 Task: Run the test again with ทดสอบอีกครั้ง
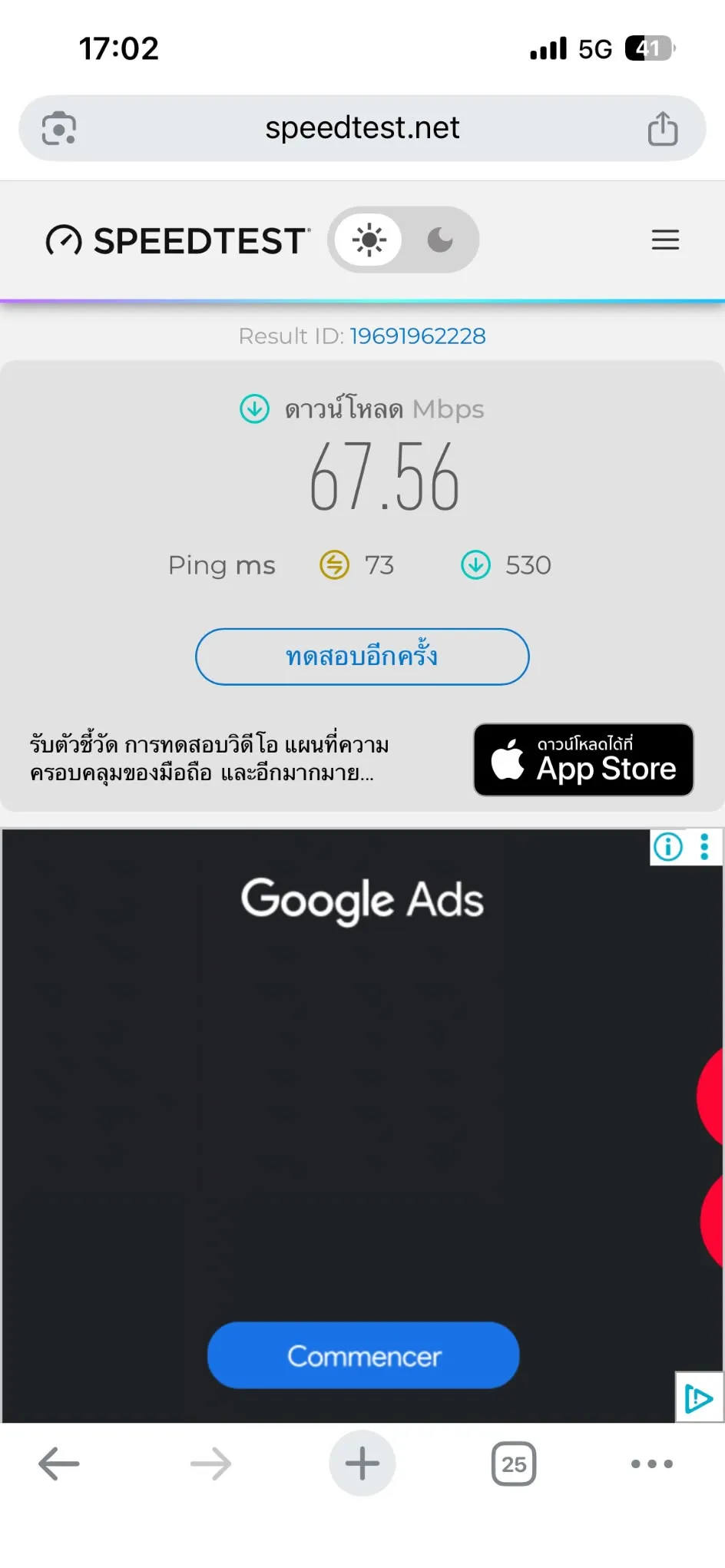point(362,657)
